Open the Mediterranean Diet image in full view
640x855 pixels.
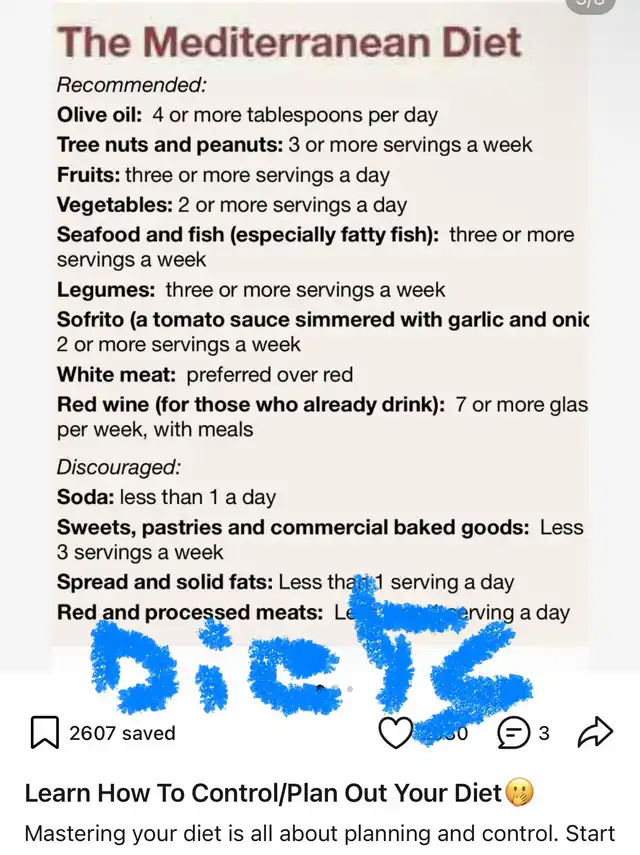[x=320, y=330]
